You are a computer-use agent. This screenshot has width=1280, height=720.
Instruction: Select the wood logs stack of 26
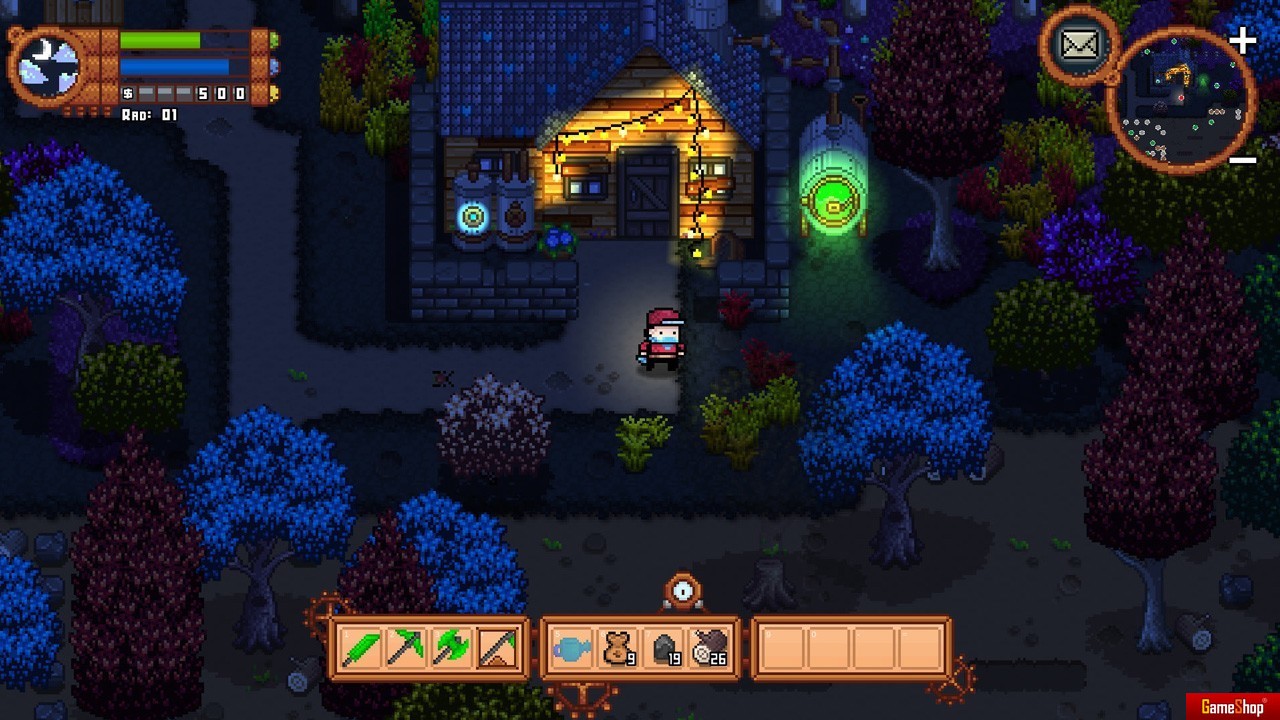pyautogui.click(x=710, y=650)
